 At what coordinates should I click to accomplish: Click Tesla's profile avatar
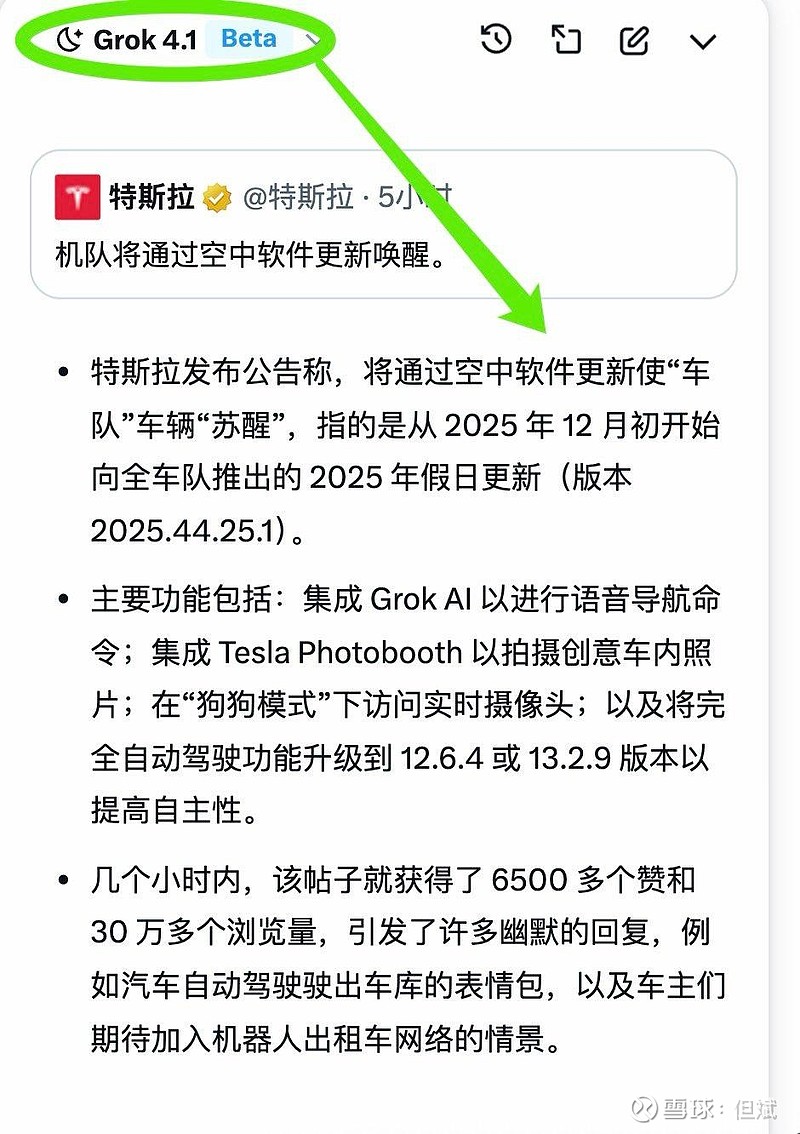pyautogui.click(x=75, y=195)
